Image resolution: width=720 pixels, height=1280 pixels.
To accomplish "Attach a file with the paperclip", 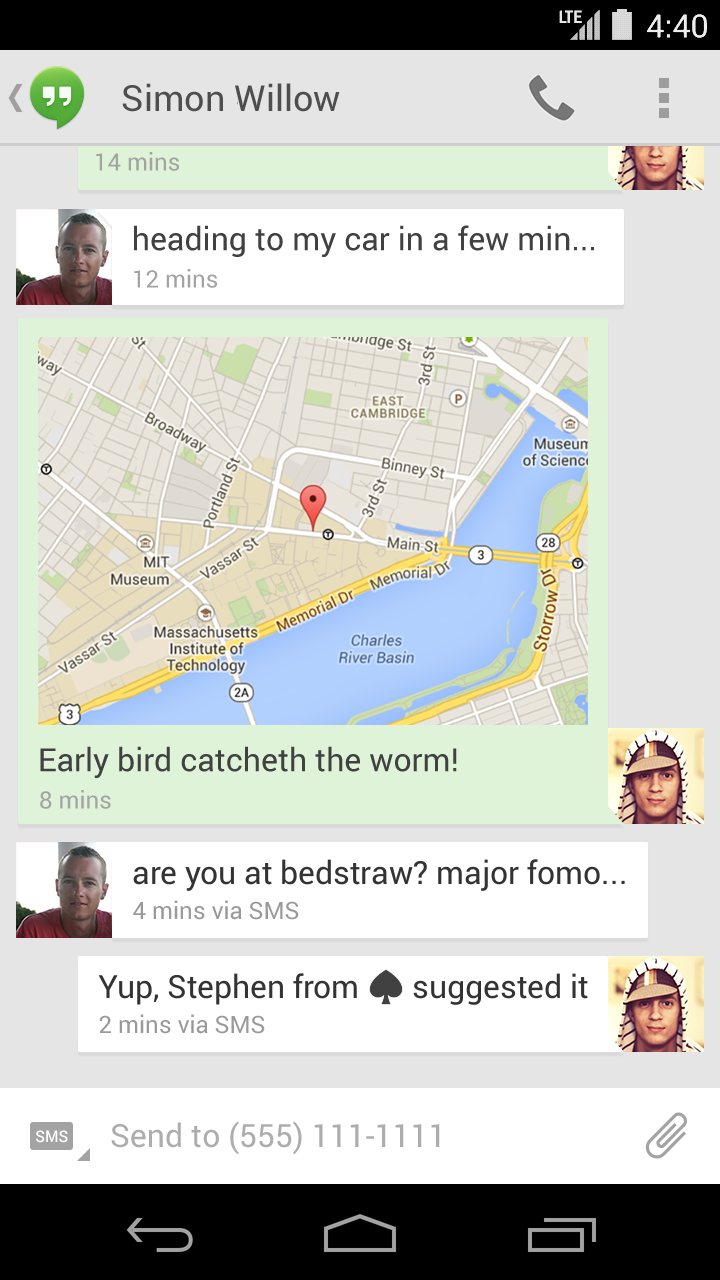I will pos(666,1137).
